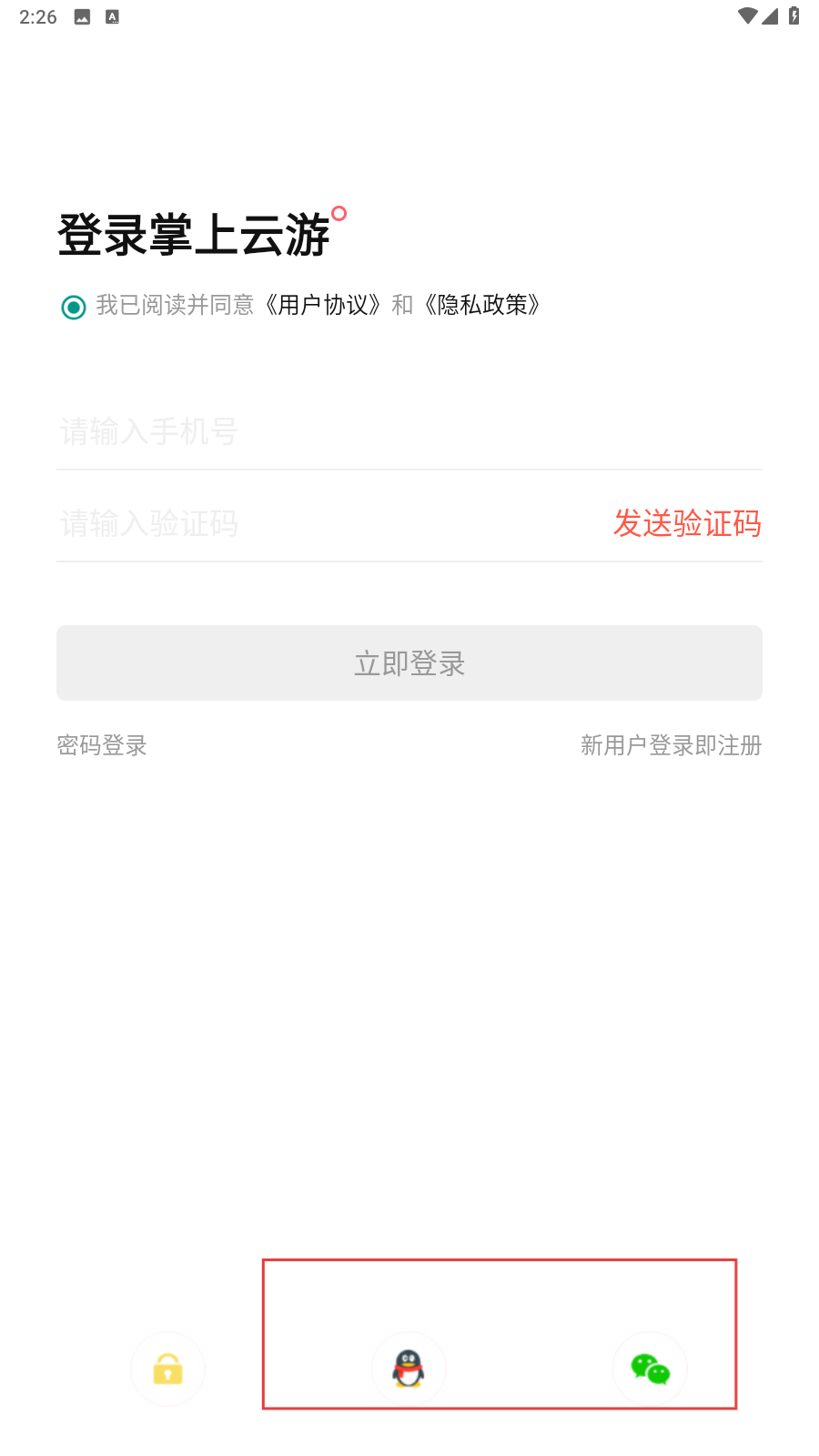
Task: Open the 《隐私政策》 link
Action: click(x=482, y=305)
